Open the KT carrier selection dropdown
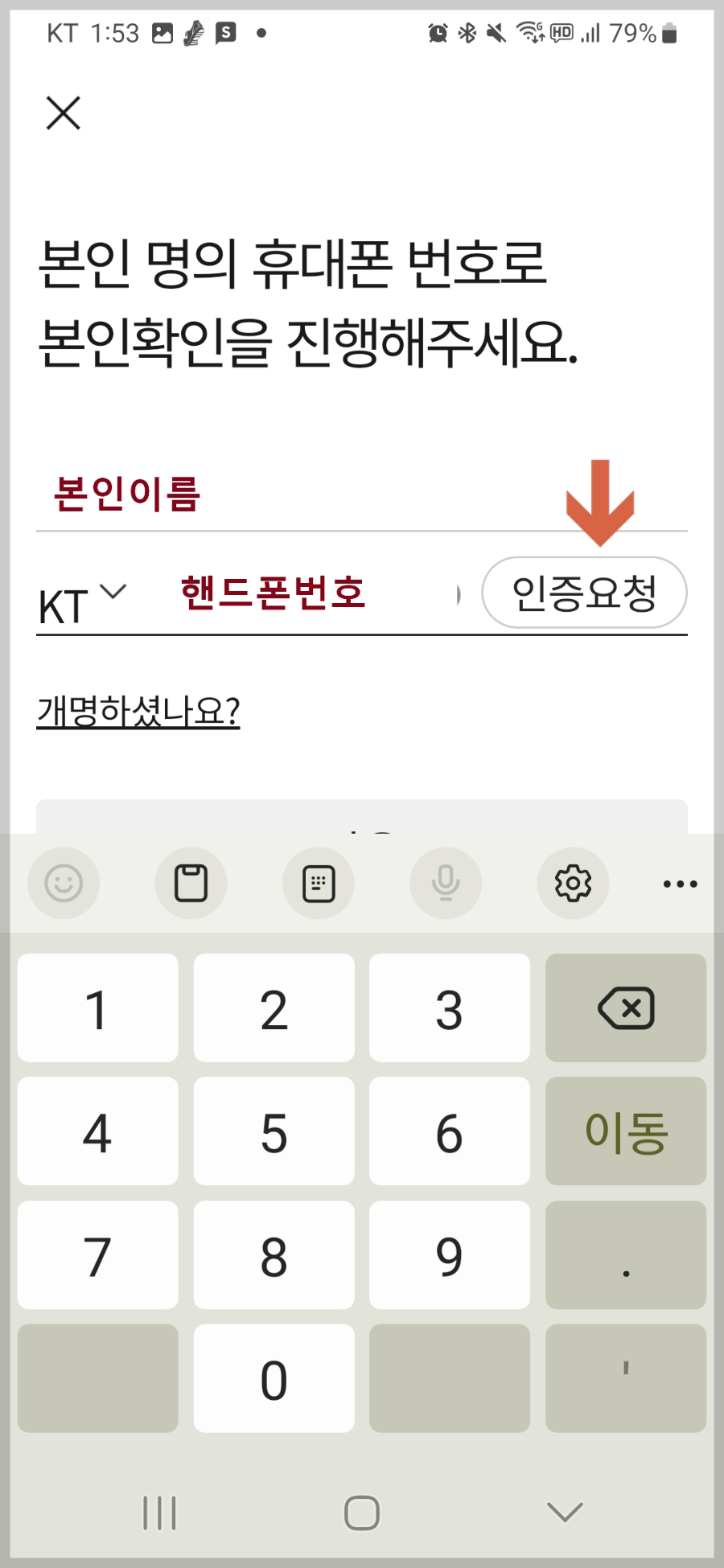The image size is (724, 1568). (80, 597)
